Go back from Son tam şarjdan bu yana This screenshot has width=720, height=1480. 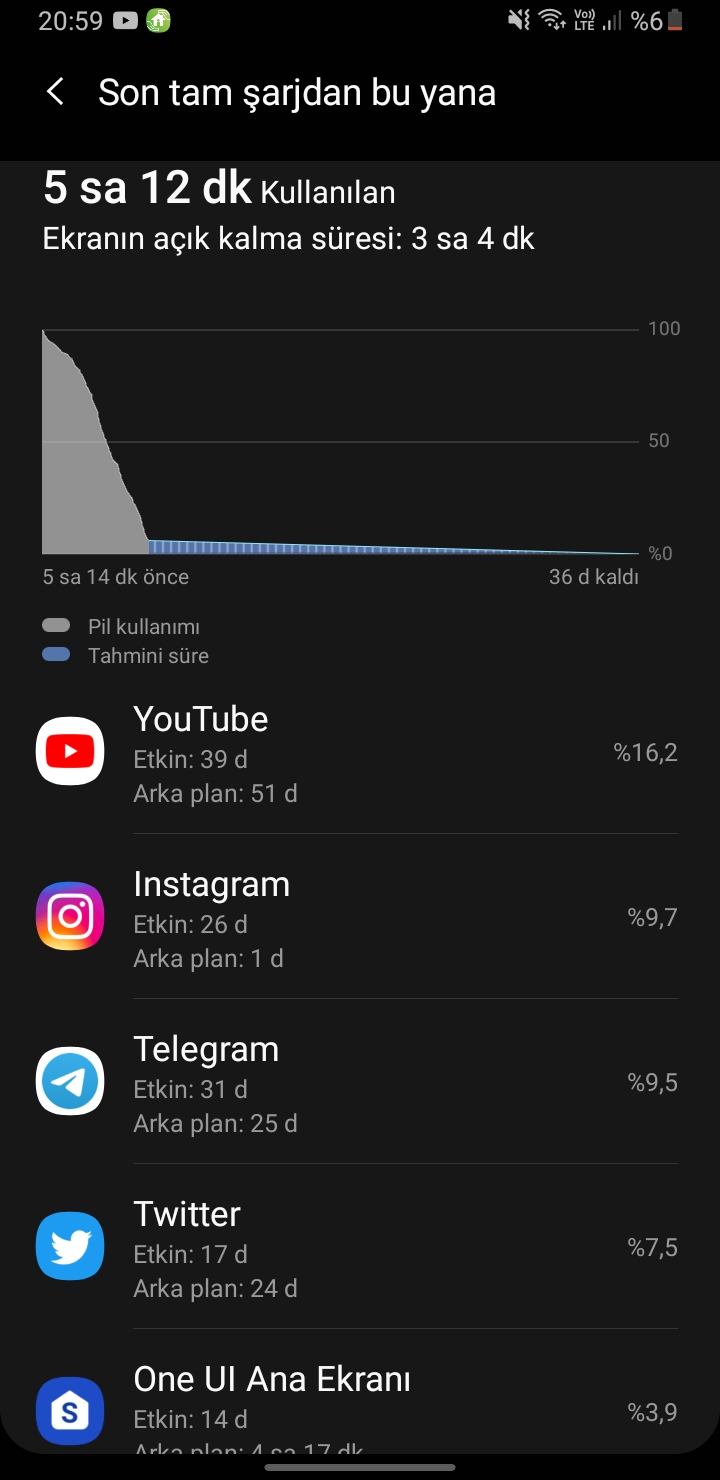pos(55,93)
